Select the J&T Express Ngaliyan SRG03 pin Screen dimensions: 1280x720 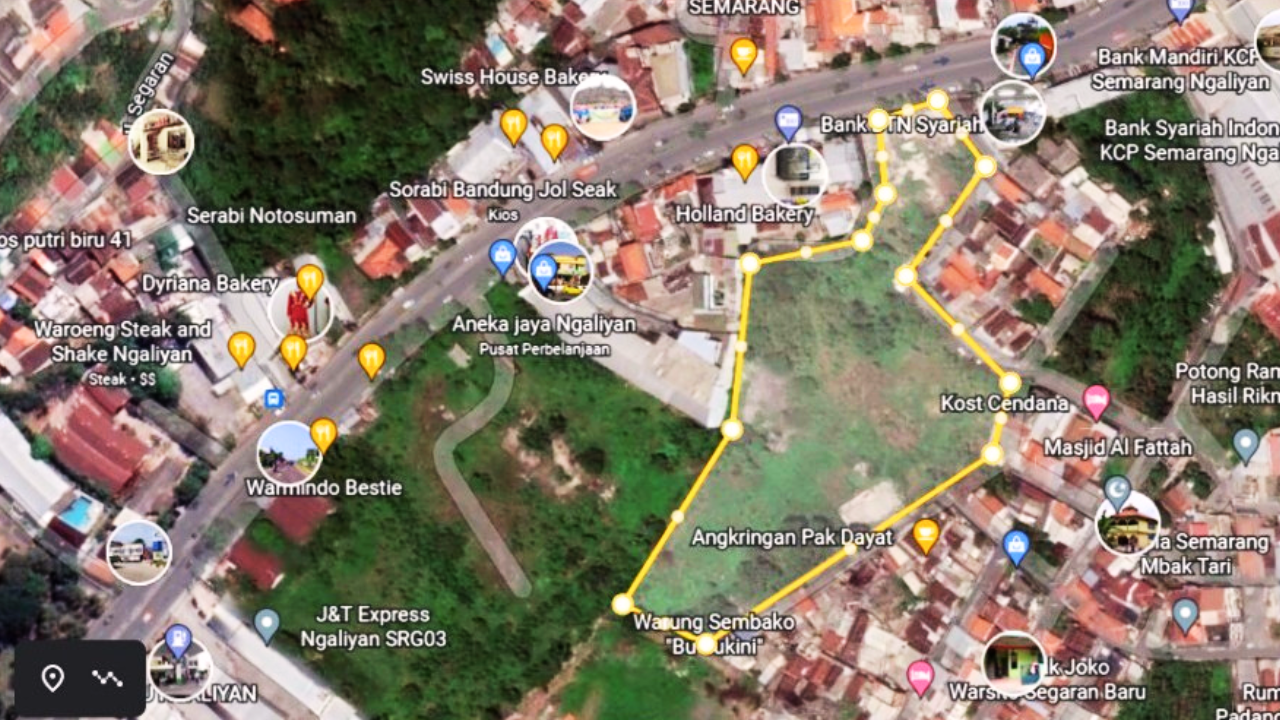(x=266, y=625)
